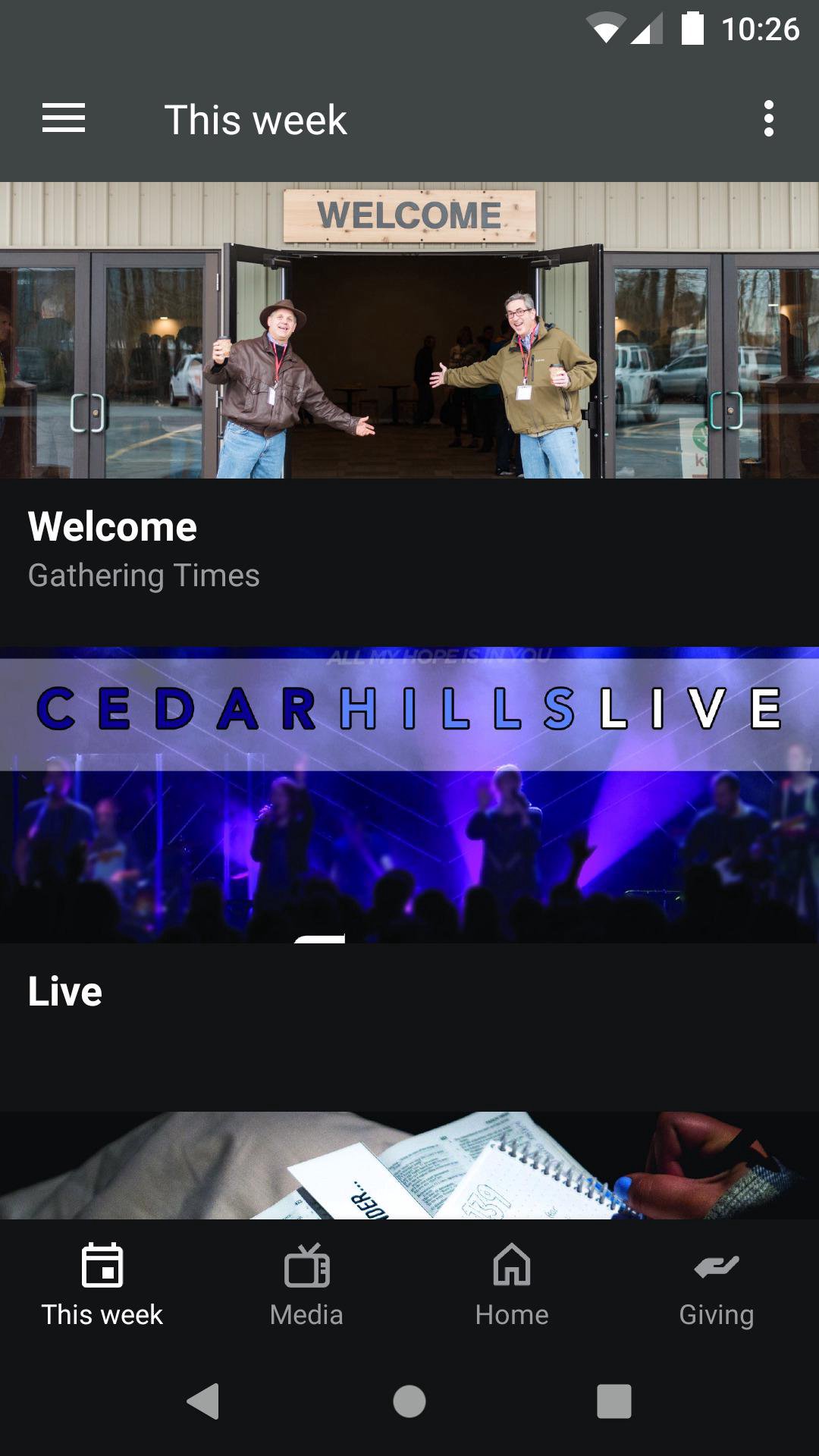Open the overflow menu

click(768, 119)
